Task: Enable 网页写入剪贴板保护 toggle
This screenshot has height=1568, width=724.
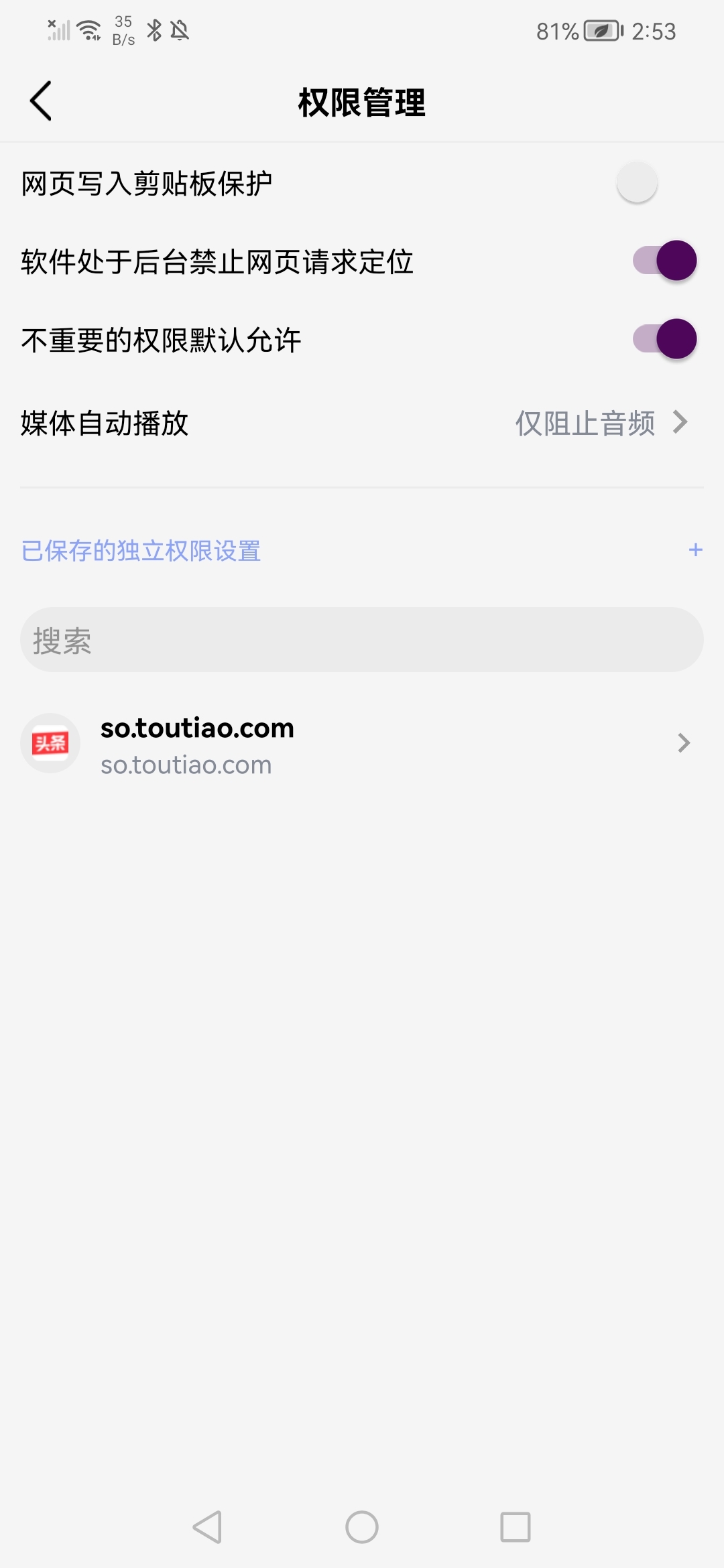Action: (x=637, y=182)
